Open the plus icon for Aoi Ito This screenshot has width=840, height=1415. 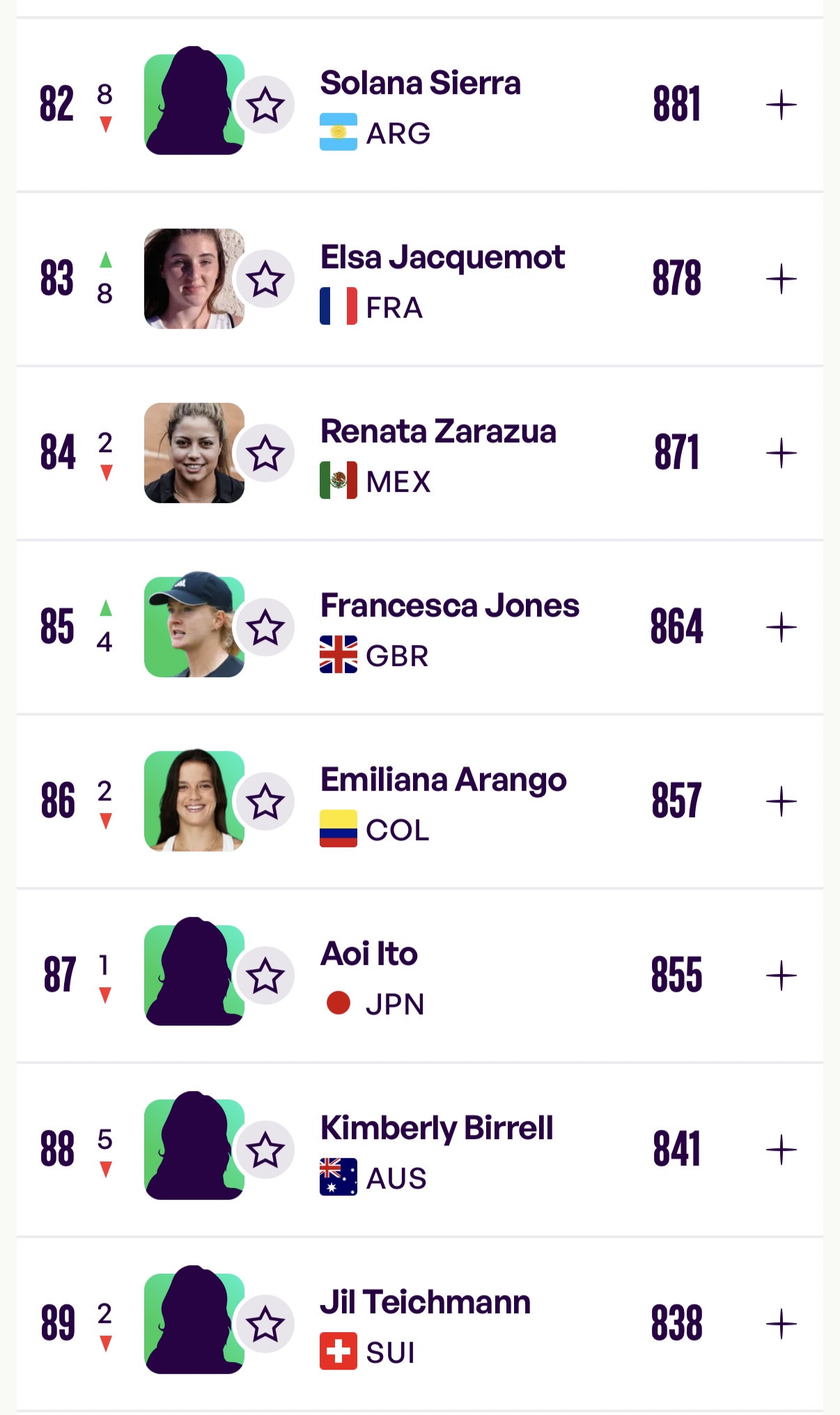(x=781, y=976)
